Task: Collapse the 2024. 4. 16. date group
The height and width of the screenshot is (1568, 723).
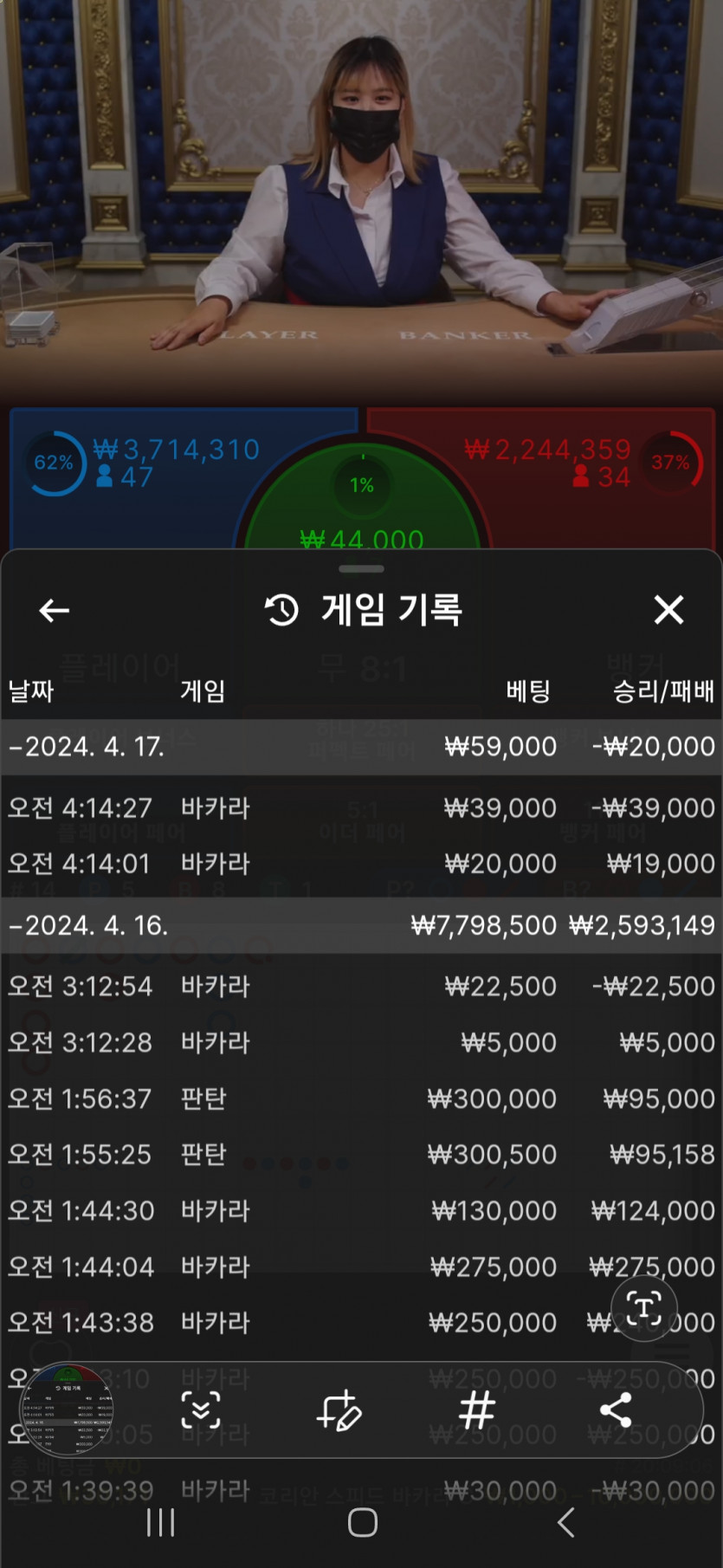Action: tap(88, 925)
